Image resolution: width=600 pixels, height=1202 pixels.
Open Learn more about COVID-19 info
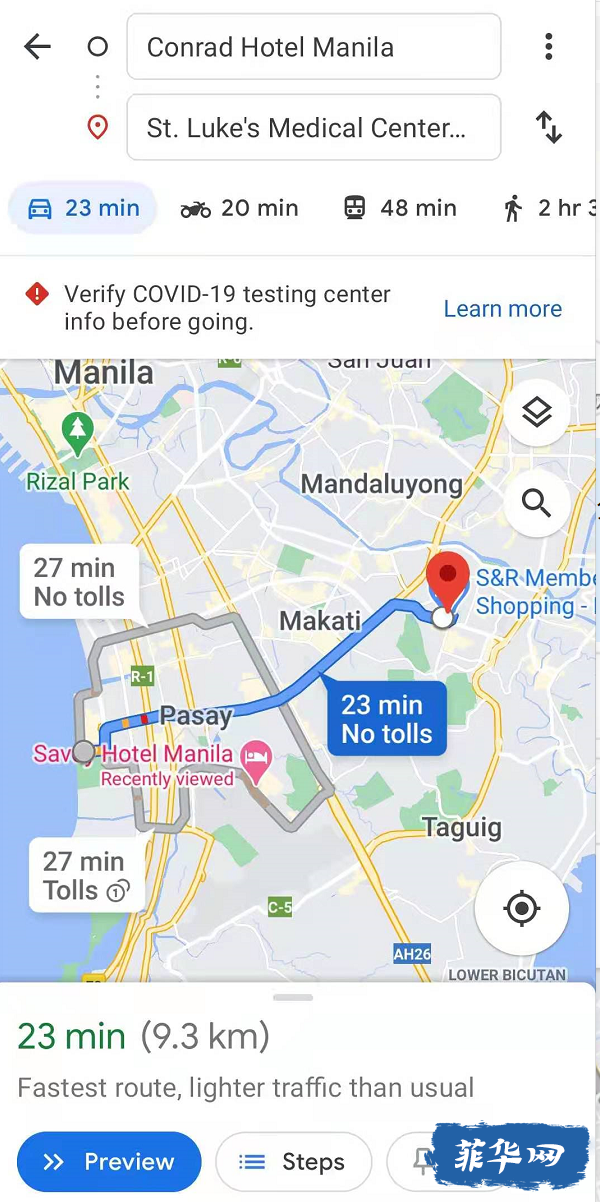coord(502,309)
